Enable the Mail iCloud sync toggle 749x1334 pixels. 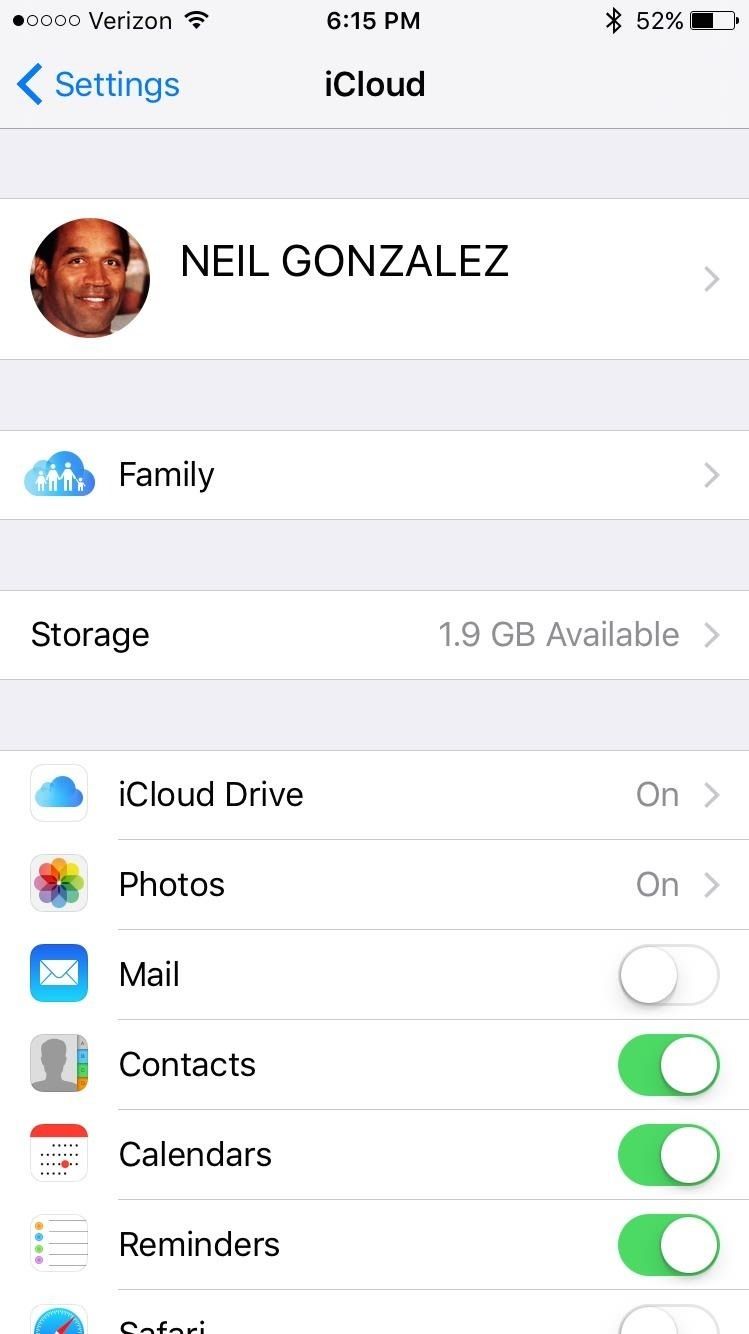pyautogui.click(x=668, y=974)
